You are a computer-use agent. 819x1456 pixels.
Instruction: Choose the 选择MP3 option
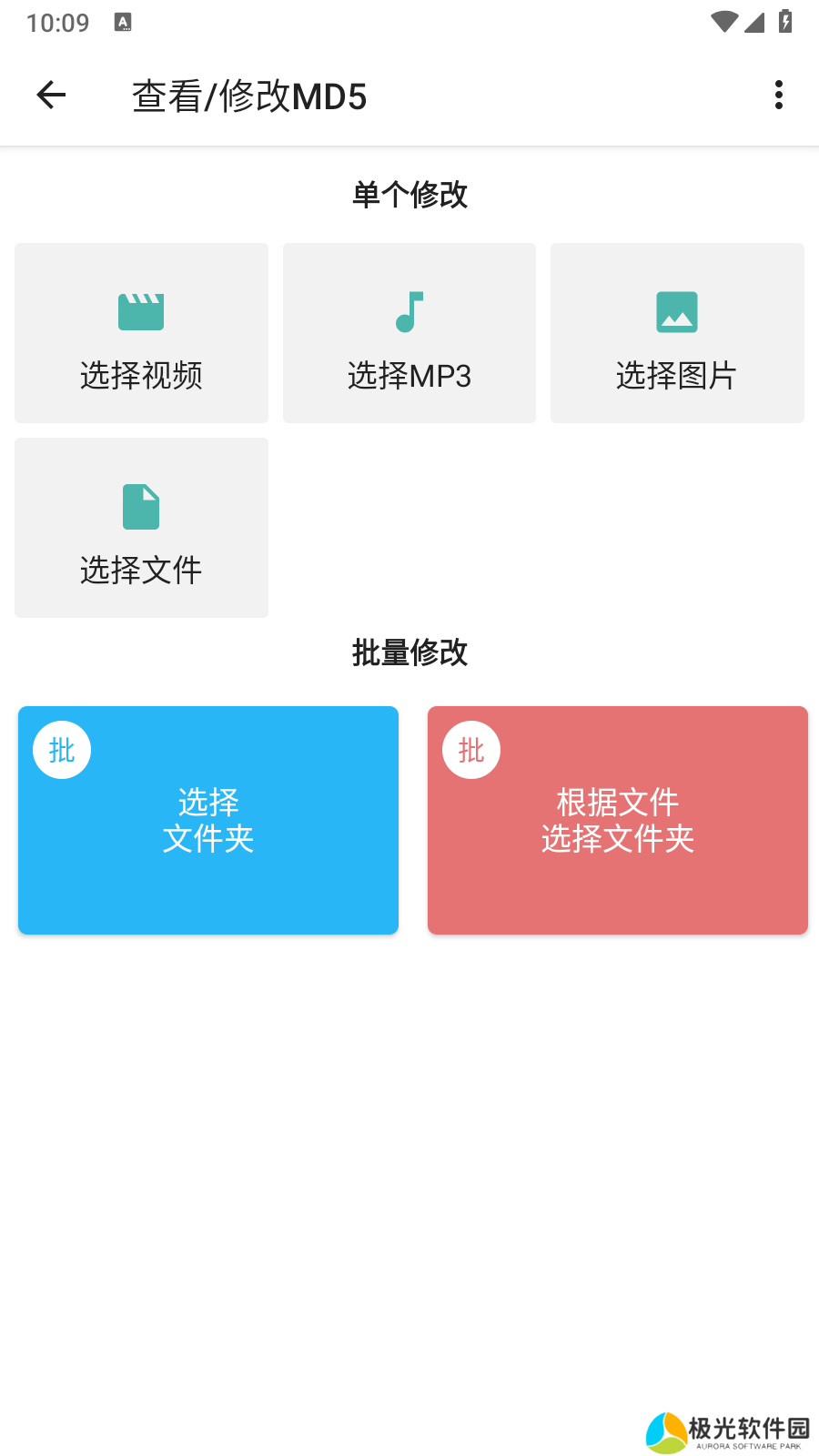[409, 333]
